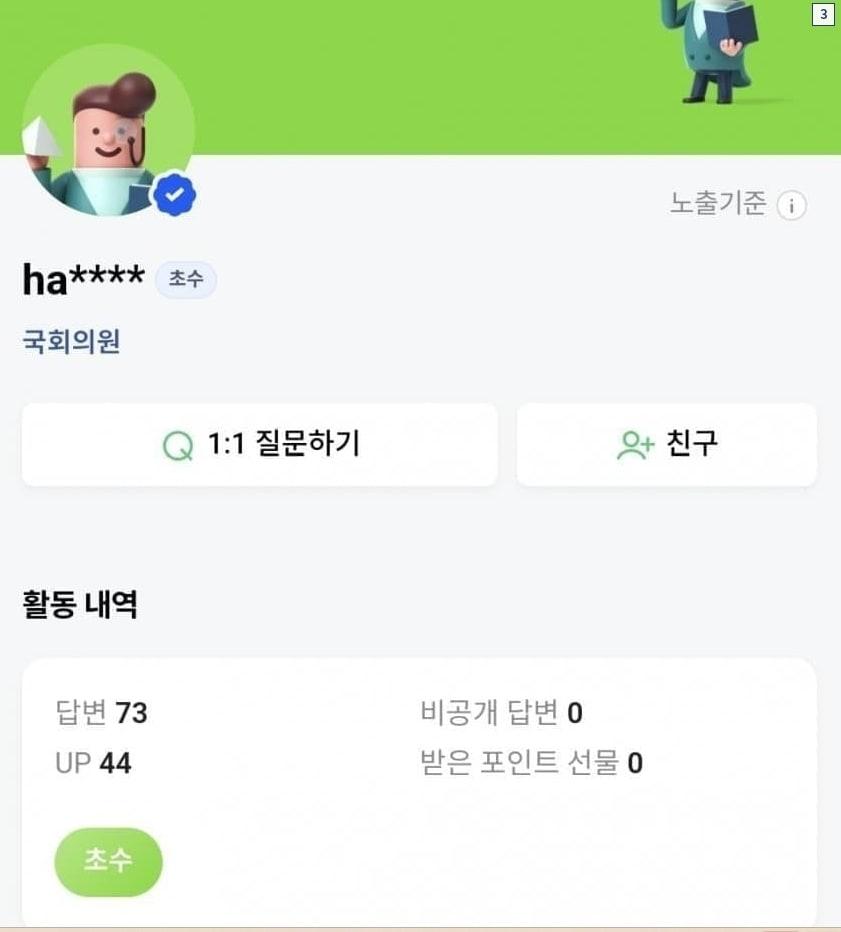Click the green 초수 rank badge
This screenshot has height=932, width=841.
coord(108,861)
